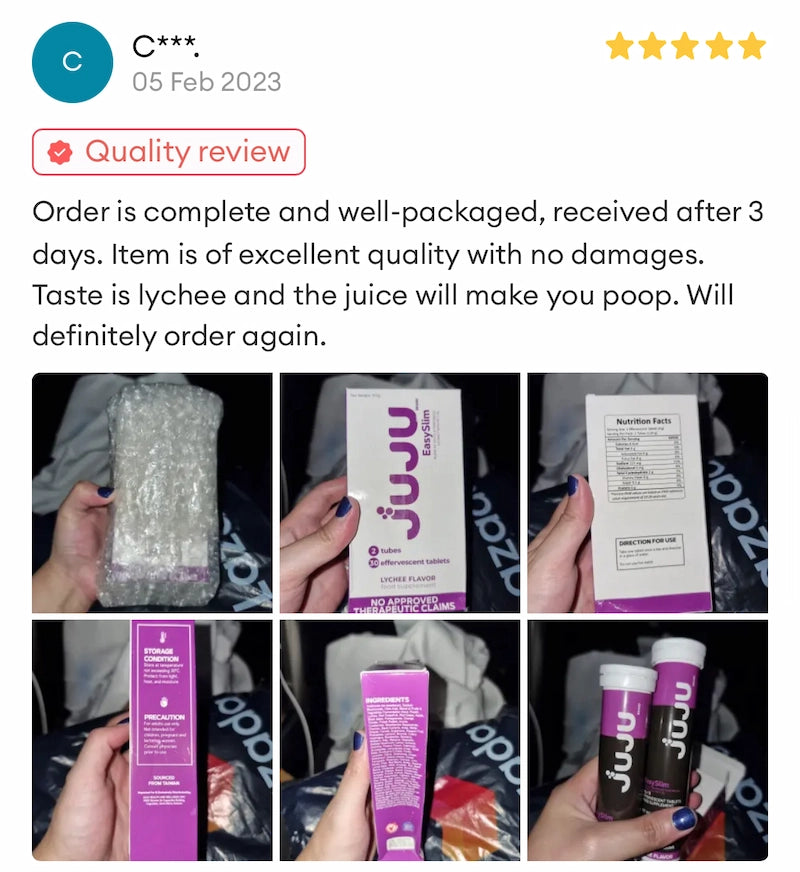Tap the Quality review badge

(169, 152)
